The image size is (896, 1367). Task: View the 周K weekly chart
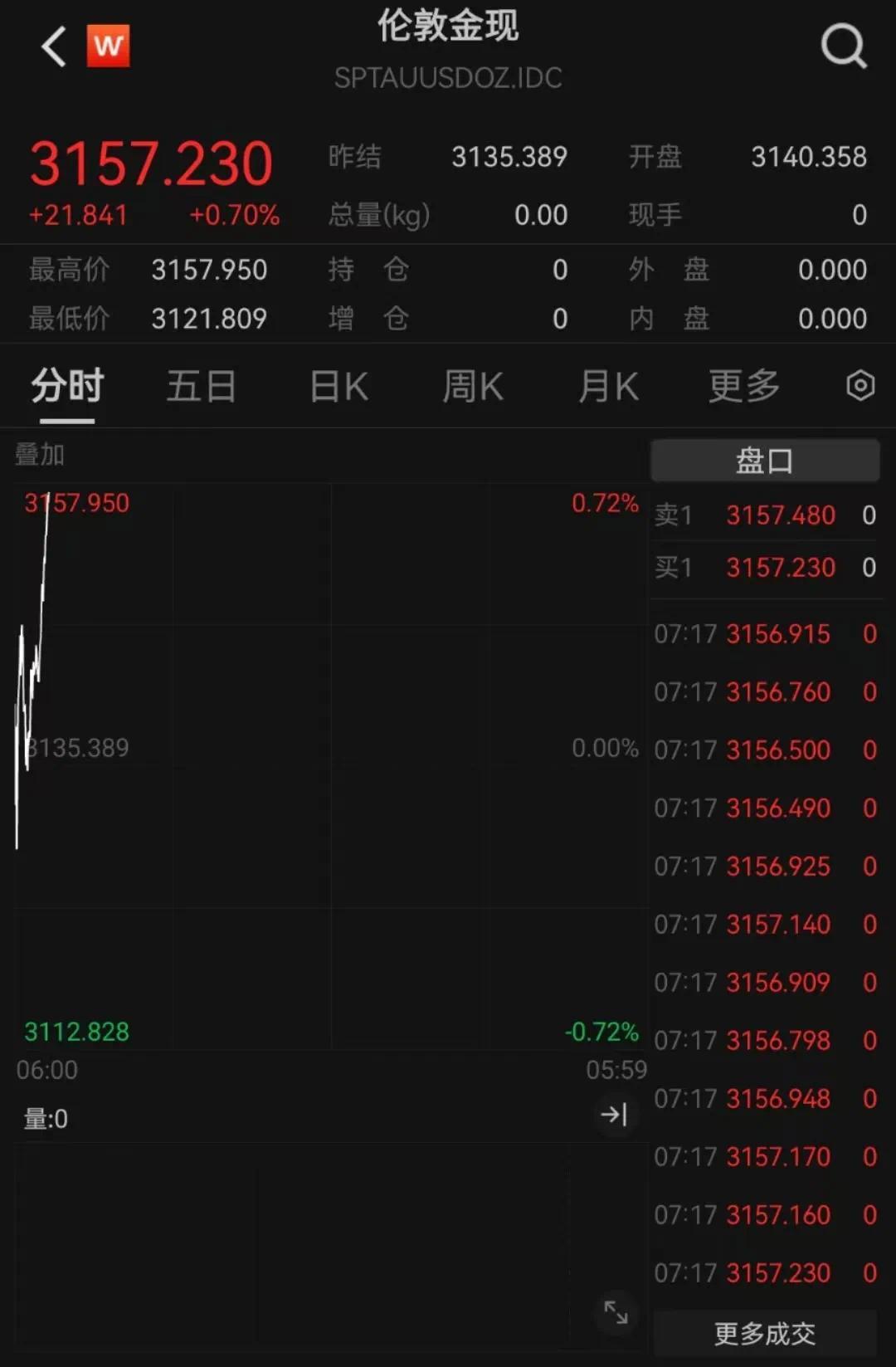(473, 386)
